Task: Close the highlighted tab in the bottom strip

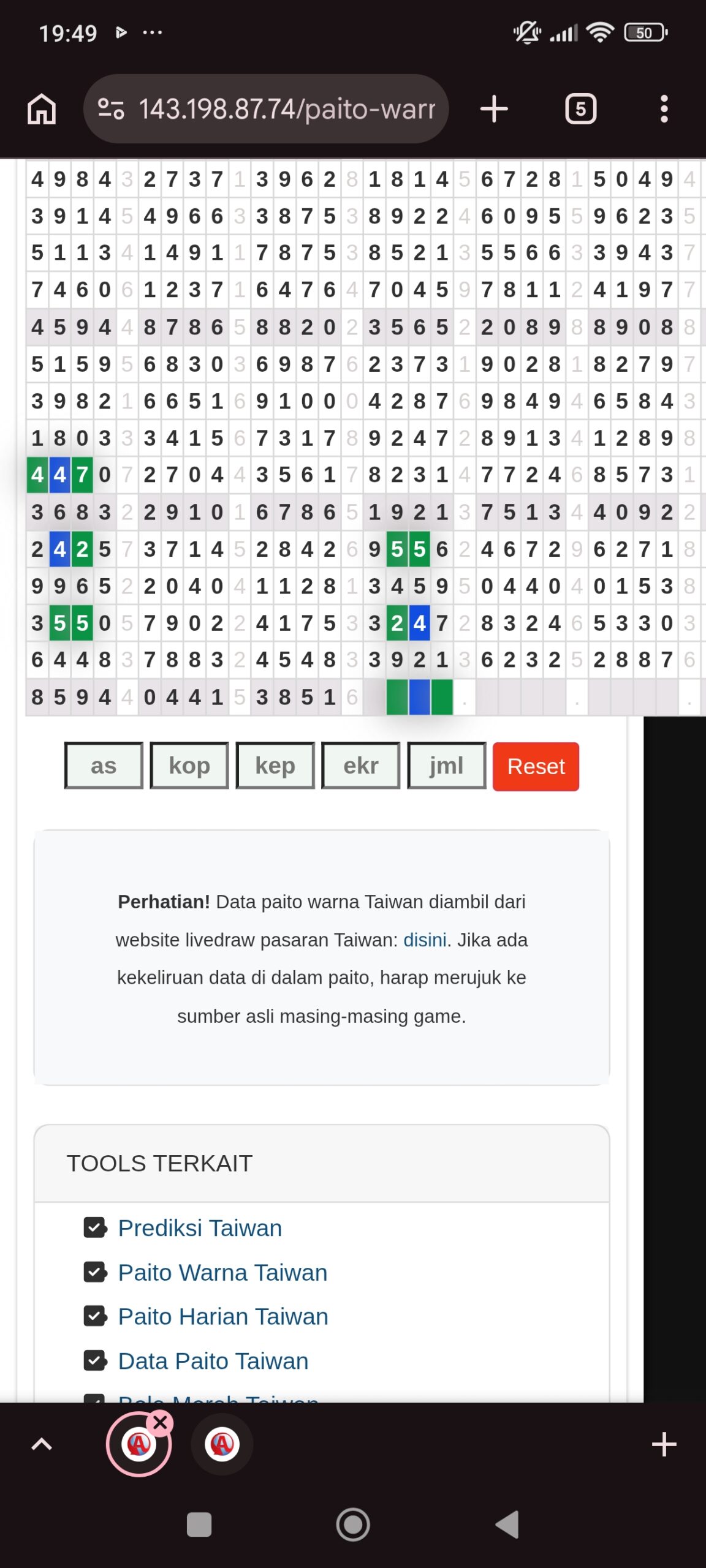Action: [161, 1423]
